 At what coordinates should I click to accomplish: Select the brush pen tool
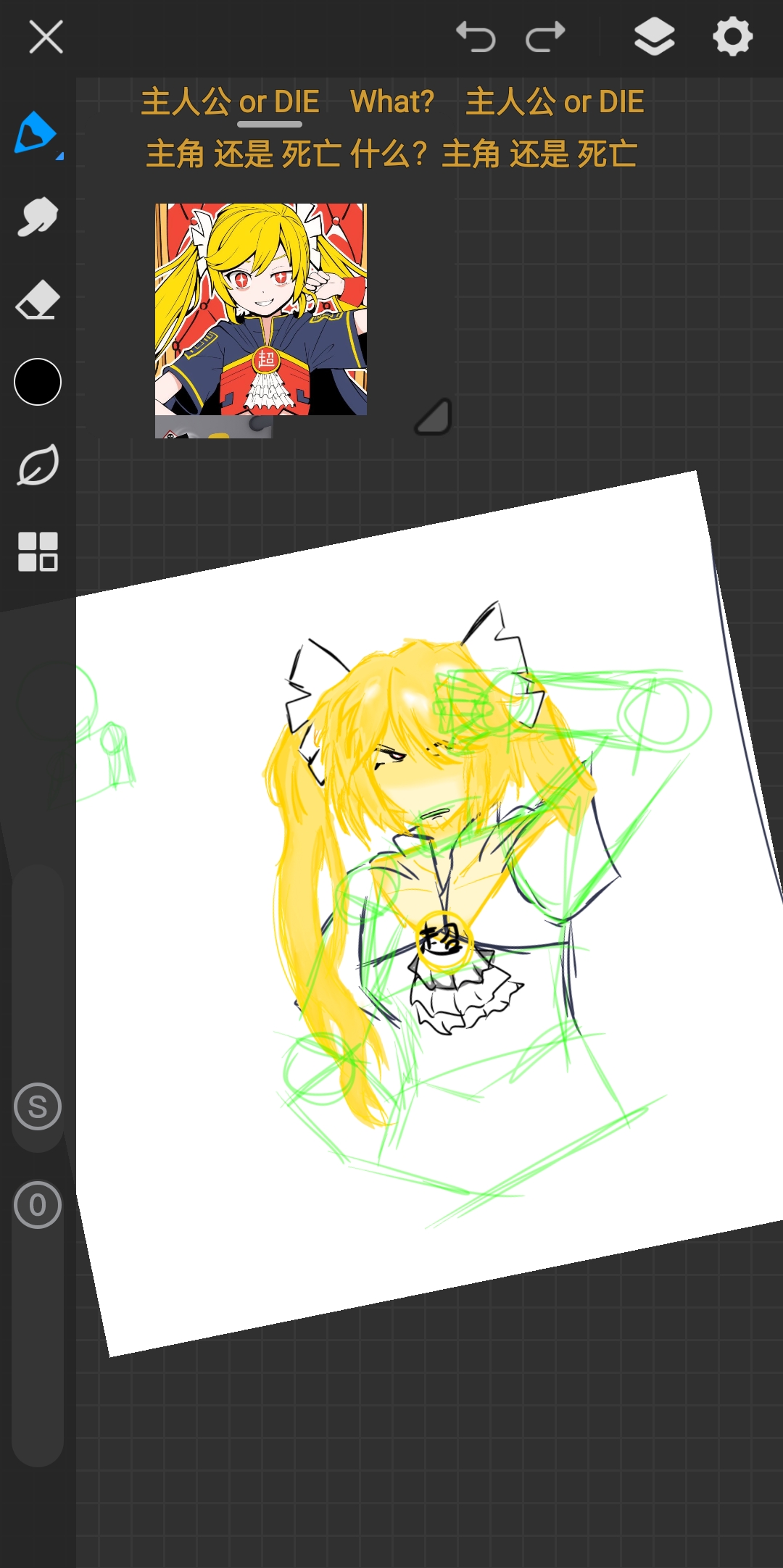[x=37, y=133]
